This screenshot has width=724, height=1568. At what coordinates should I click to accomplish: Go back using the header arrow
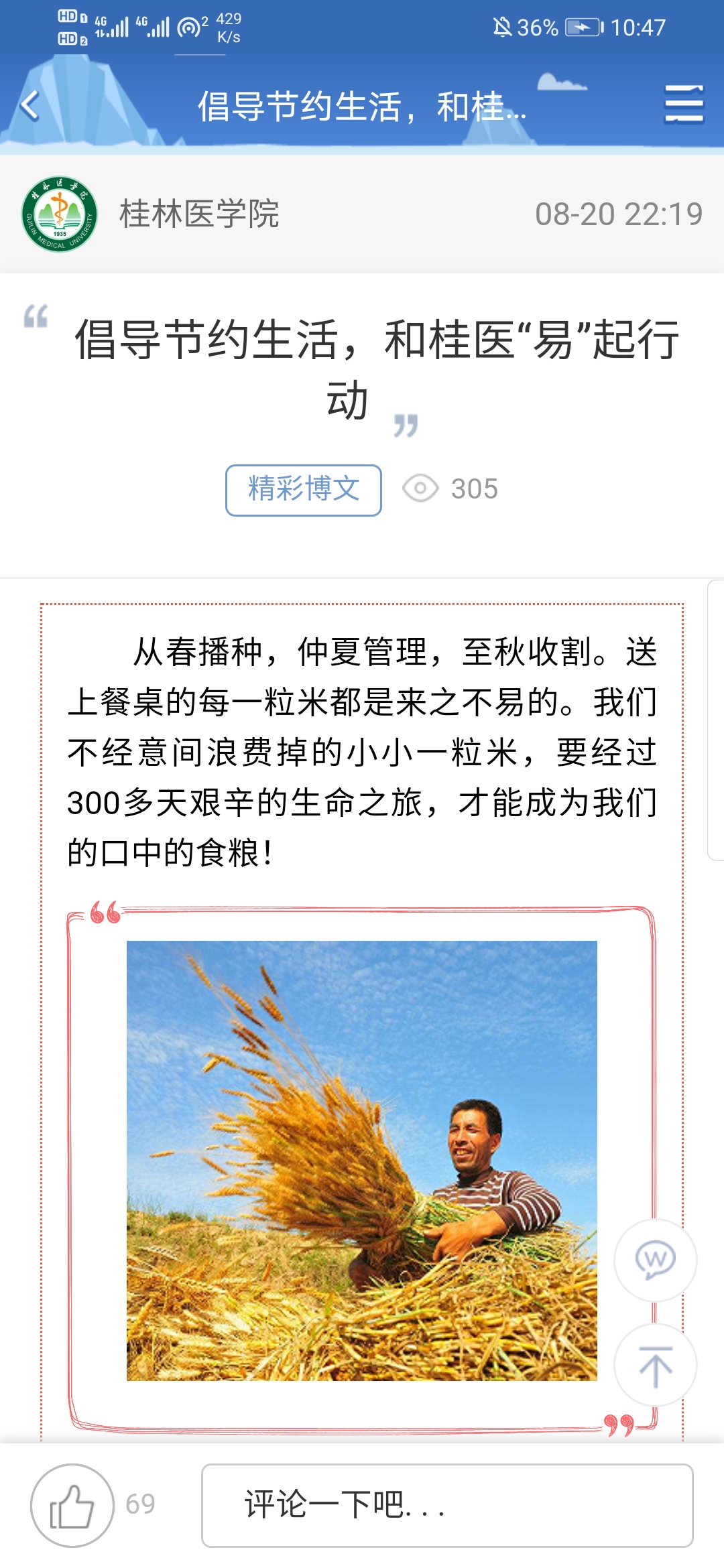[x=30, y=105]
